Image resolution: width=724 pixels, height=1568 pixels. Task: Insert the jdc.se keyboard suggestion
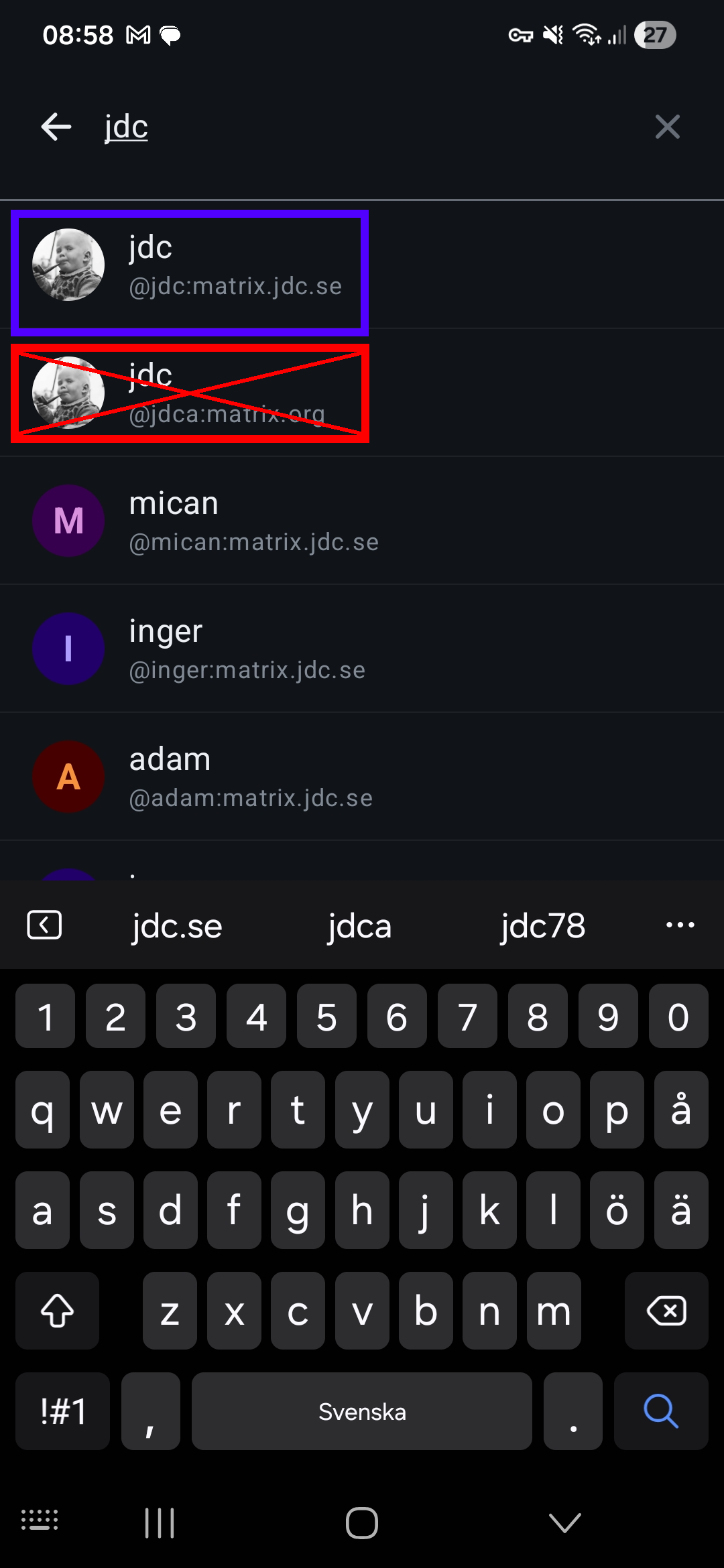click(177, 925)
